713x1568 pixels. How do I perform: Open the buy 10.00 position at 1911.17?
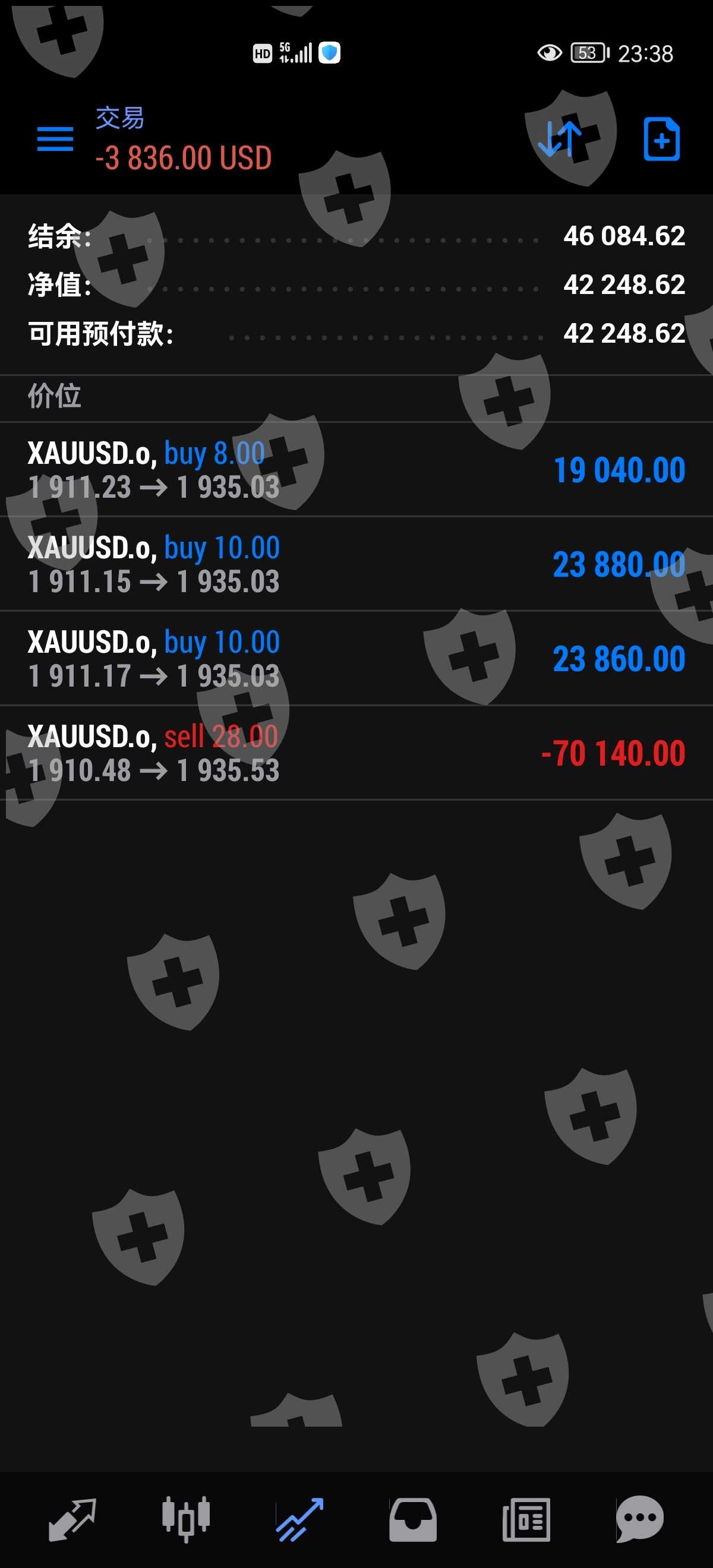pos(356,658)
